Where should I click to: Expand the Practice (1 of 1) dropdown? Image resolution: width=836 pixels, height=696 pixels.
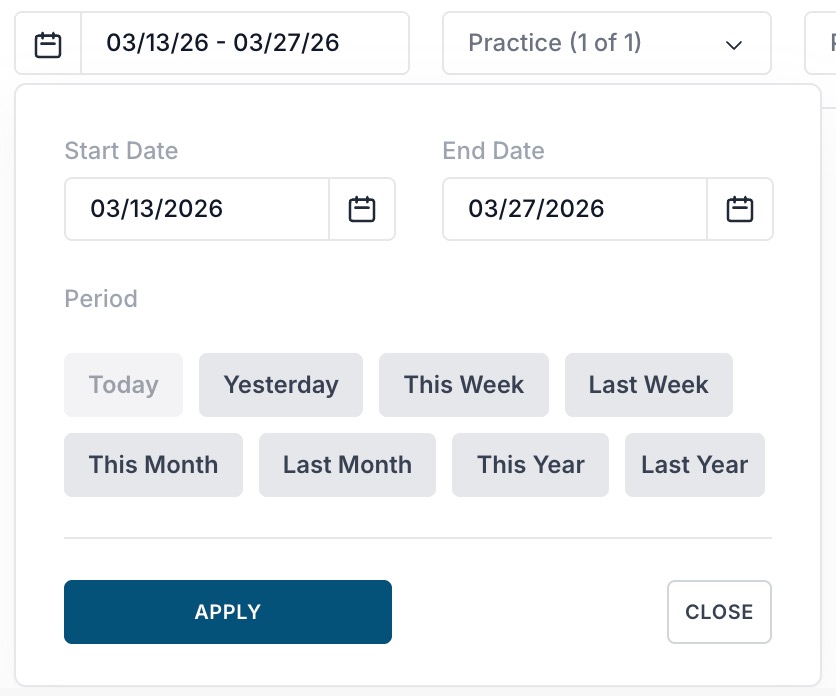[x=606, y=43]
